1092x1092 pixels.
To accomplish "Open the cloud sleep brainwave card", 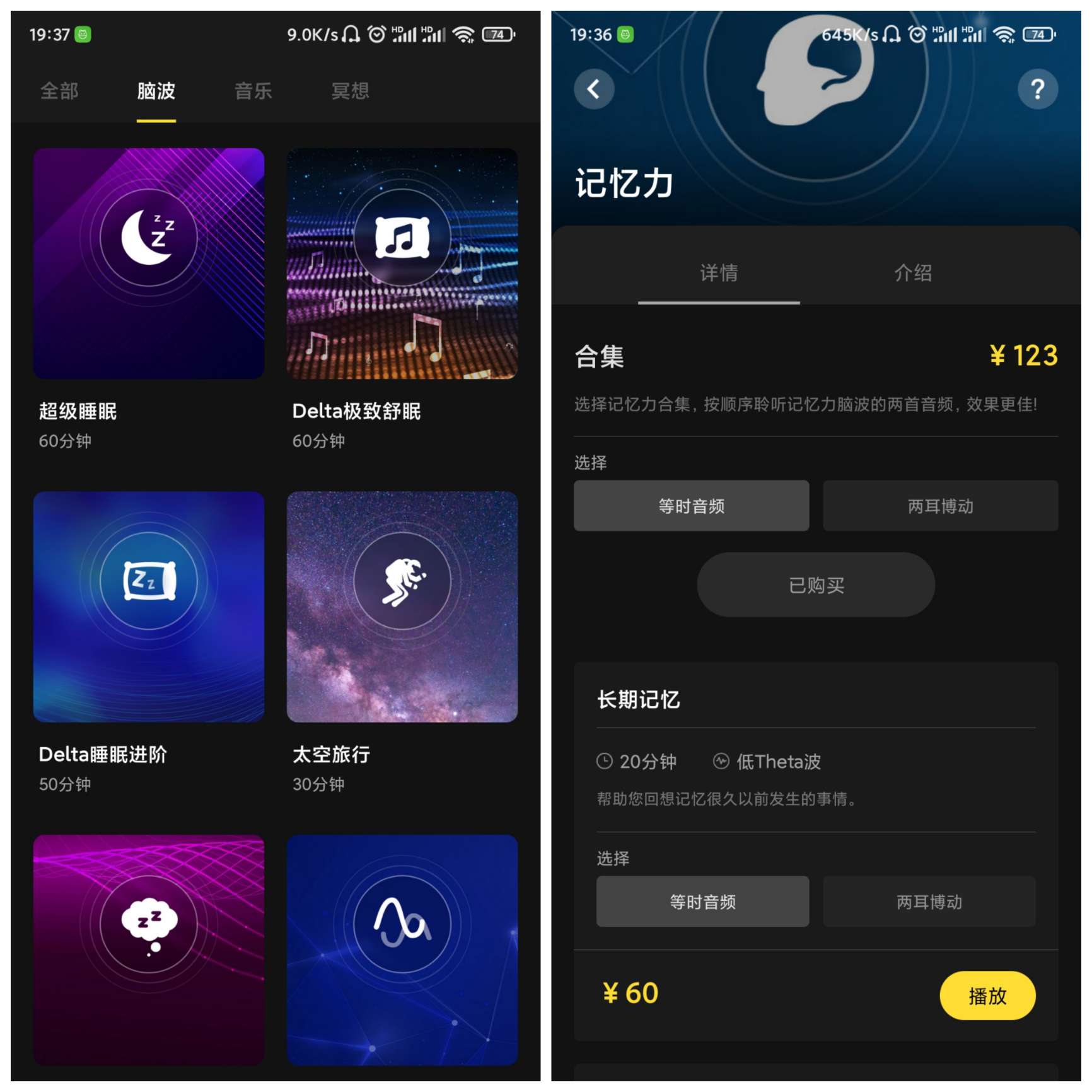I will tap(149, 949).
